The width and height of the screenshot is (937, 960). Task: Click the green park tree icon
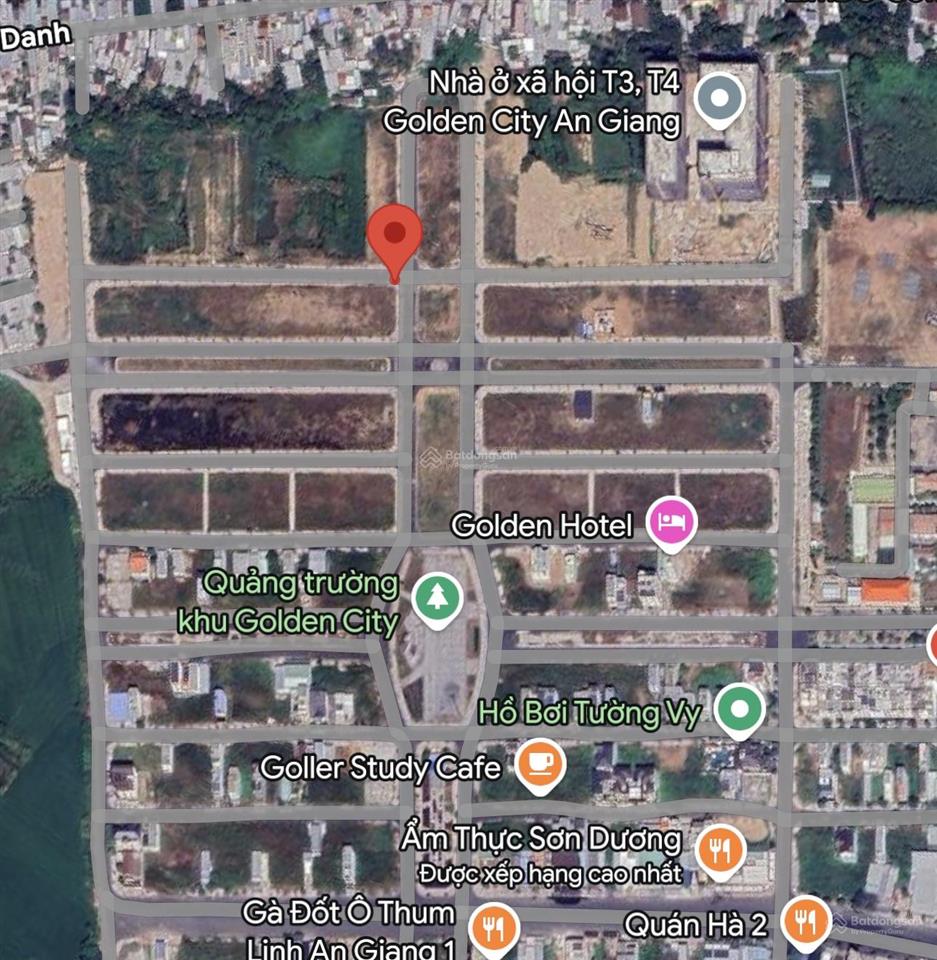pos(438,597)
